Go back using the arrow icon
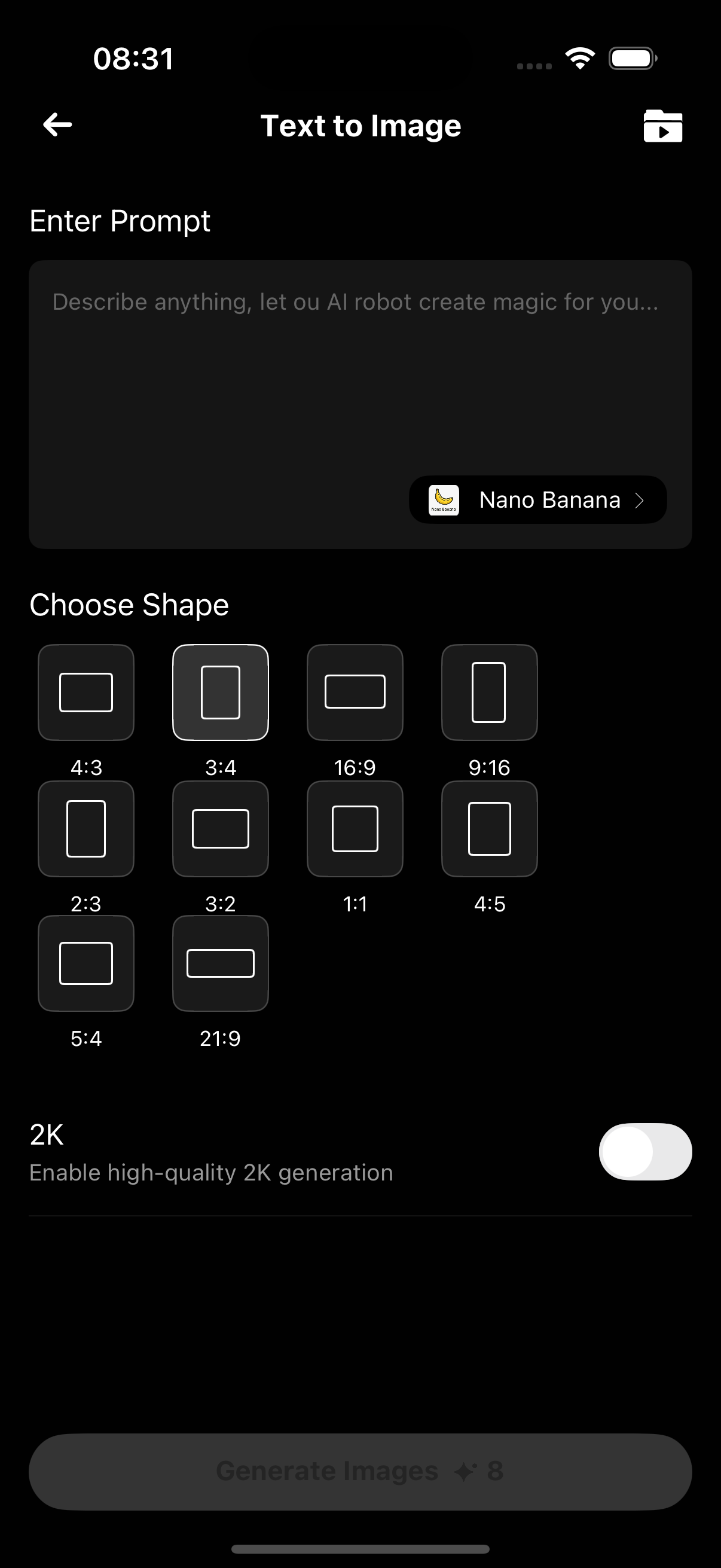The width and height of the screenshot is (721, 1568). point(58,126)
